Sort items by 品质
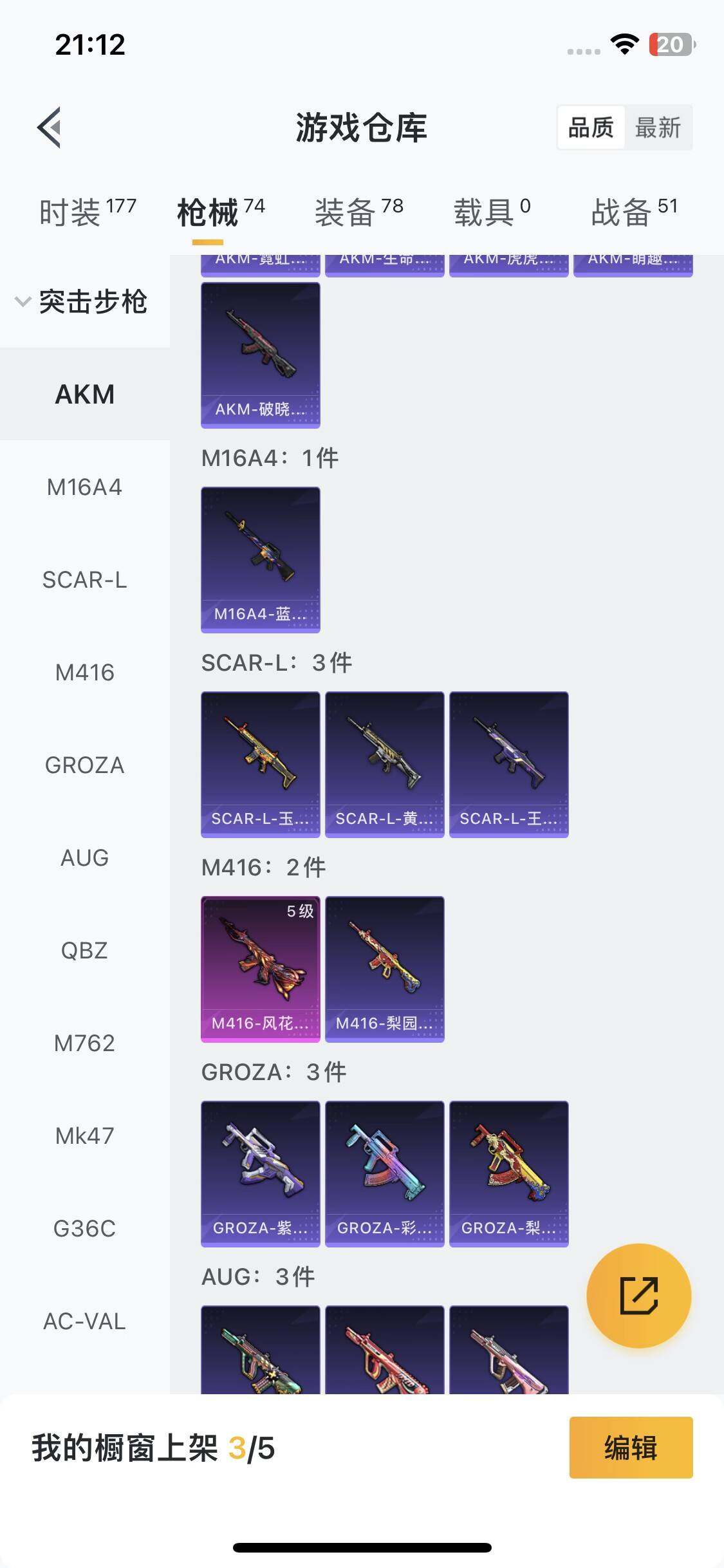This screenshot has width=724, height=1568. [x=591, y=127]
